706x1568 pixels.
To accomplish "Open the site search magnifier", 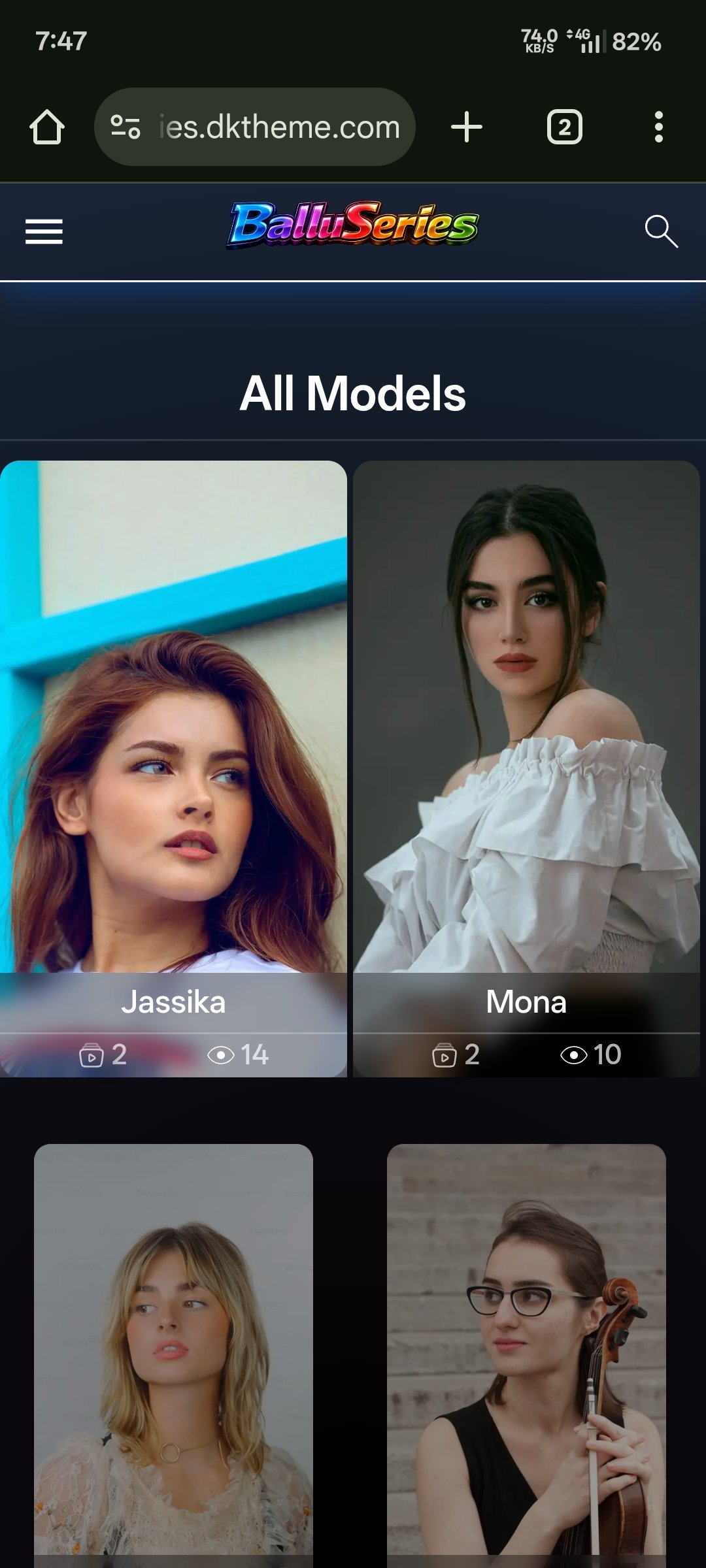I will (x=661, y=231).
